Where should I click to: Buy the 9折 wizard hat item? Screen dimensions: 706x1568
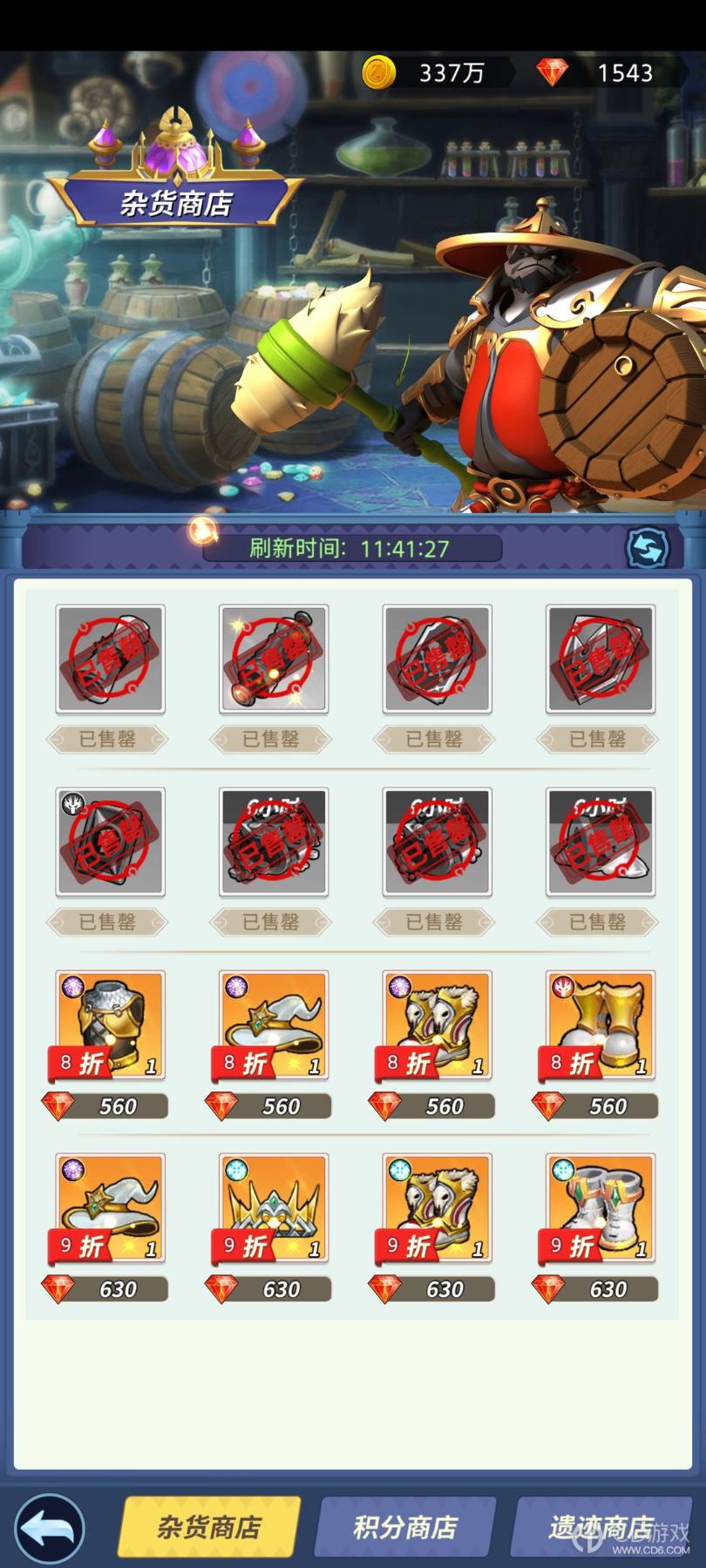[110, 1208]
